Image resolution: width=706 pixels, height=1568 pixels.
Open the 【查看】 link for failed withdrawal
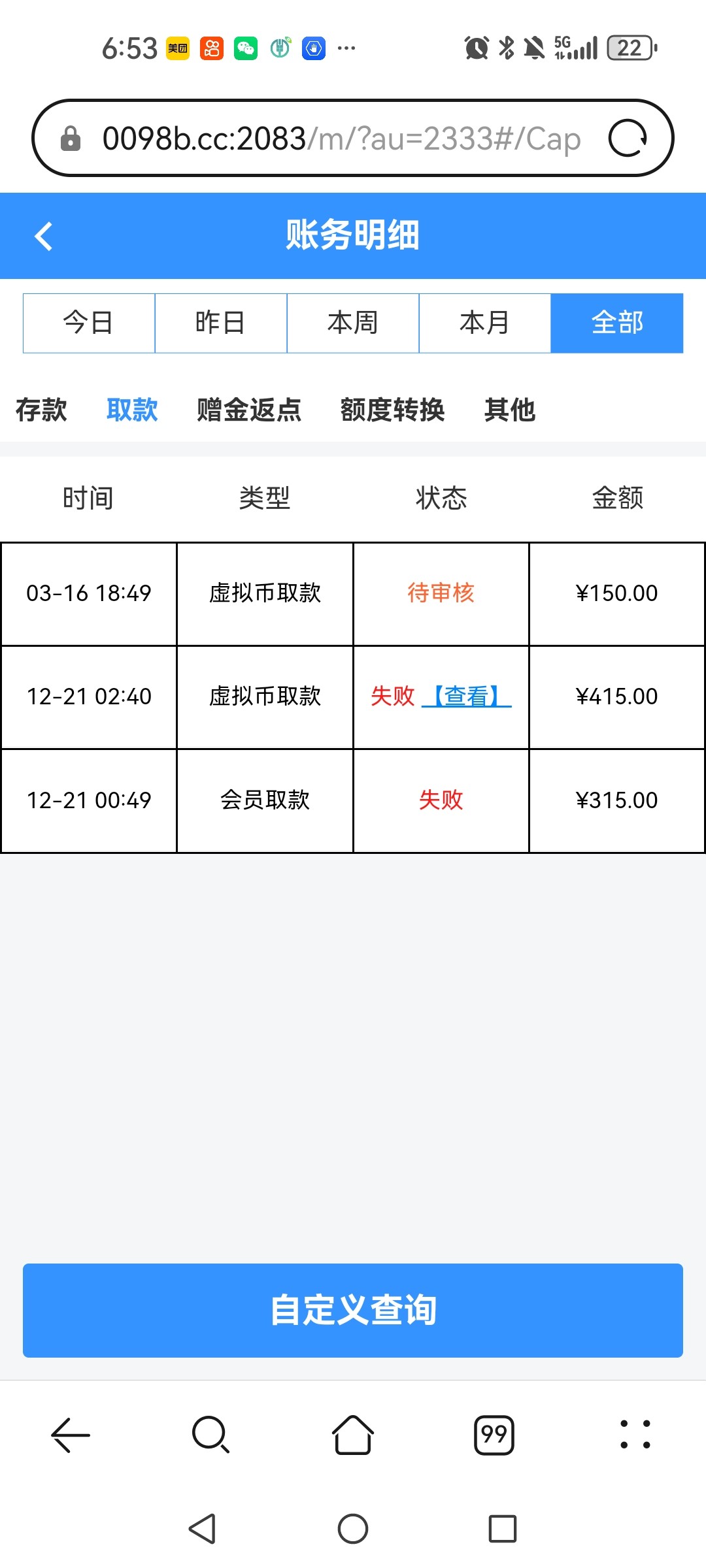point(467,696)
